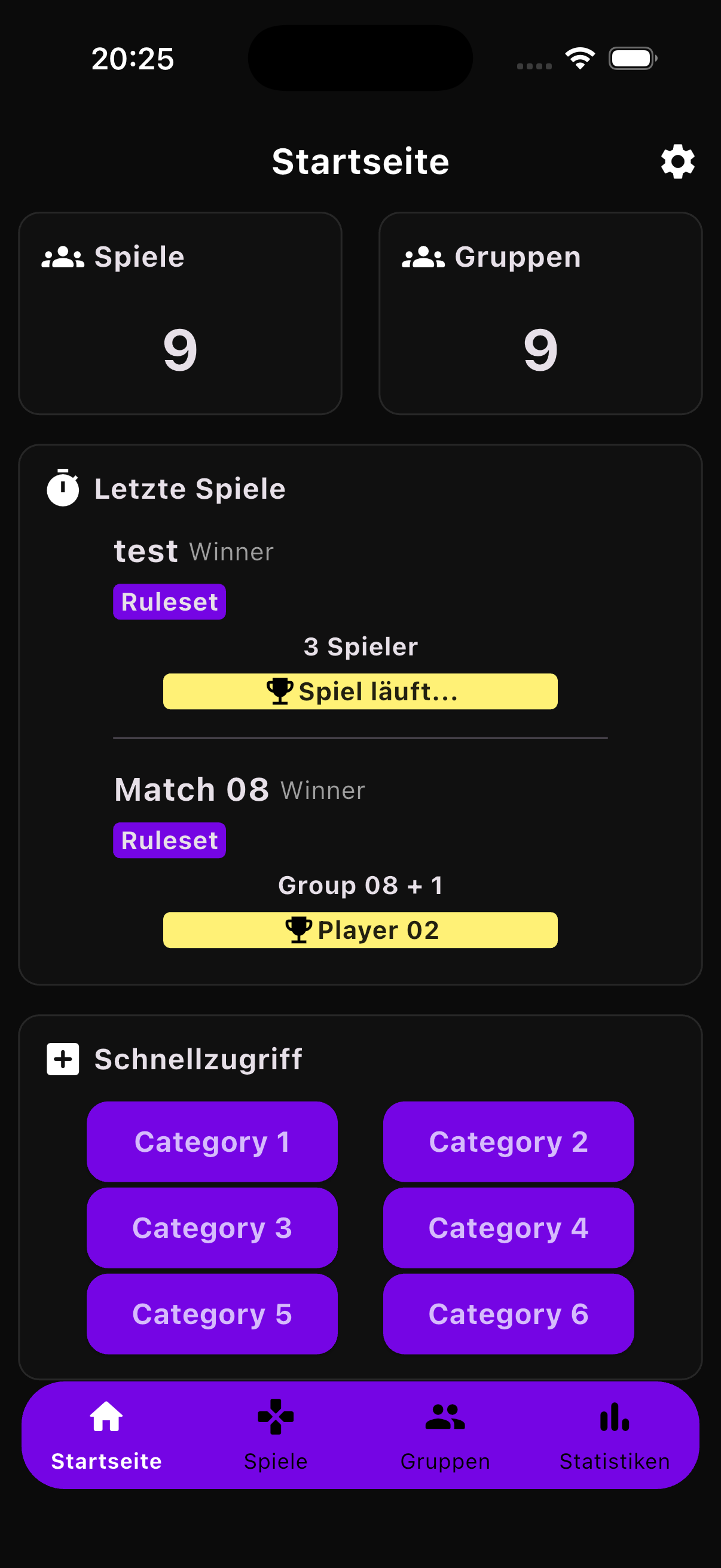This screenshot has width=721, height=1568.
Task: Open the Gruppen count card
Action: tap(540, 313)
